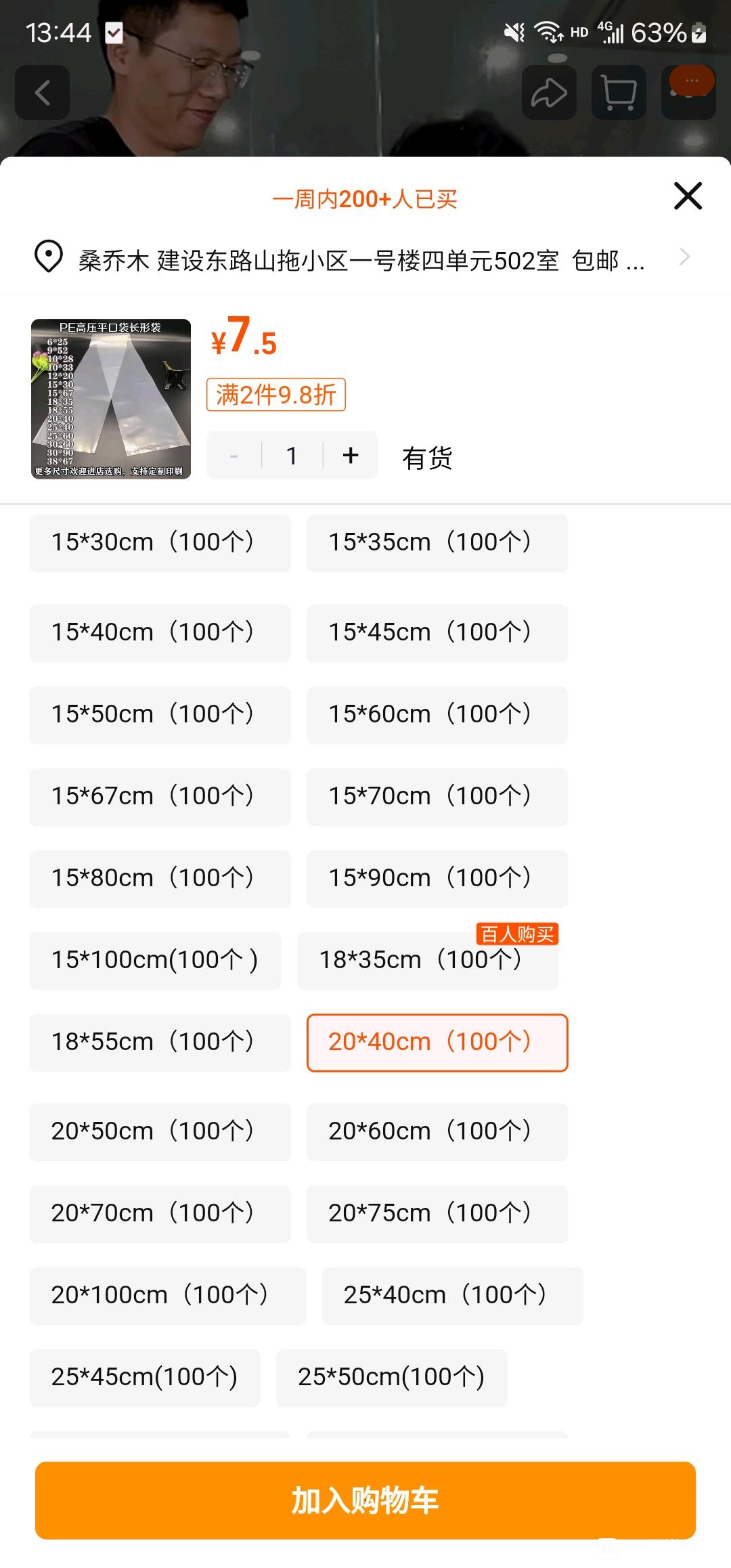
Task: Choose the 18*55cm (100个) size
Action: pos(160,1043)
